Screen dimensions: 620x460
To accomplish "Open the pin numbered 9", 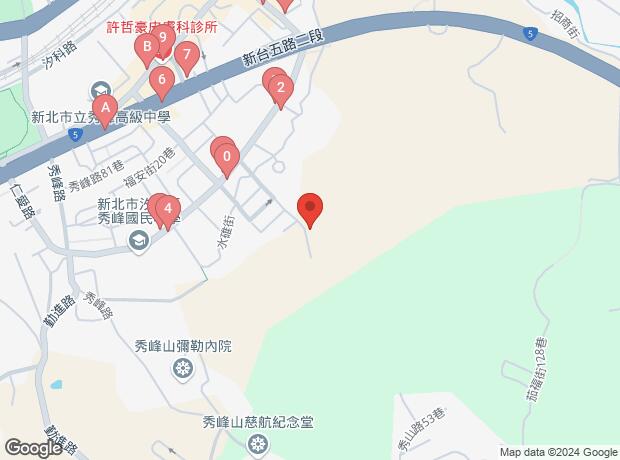I will click(163, 37).
